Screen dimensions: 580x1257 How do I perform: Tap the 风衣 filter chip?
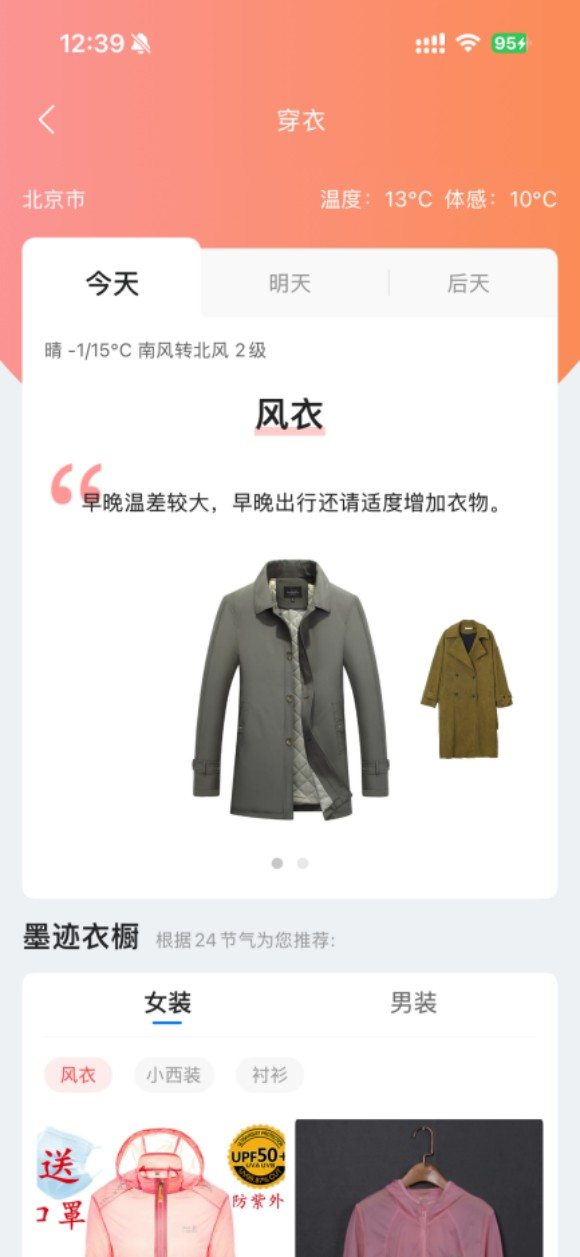click(78, 1075)
